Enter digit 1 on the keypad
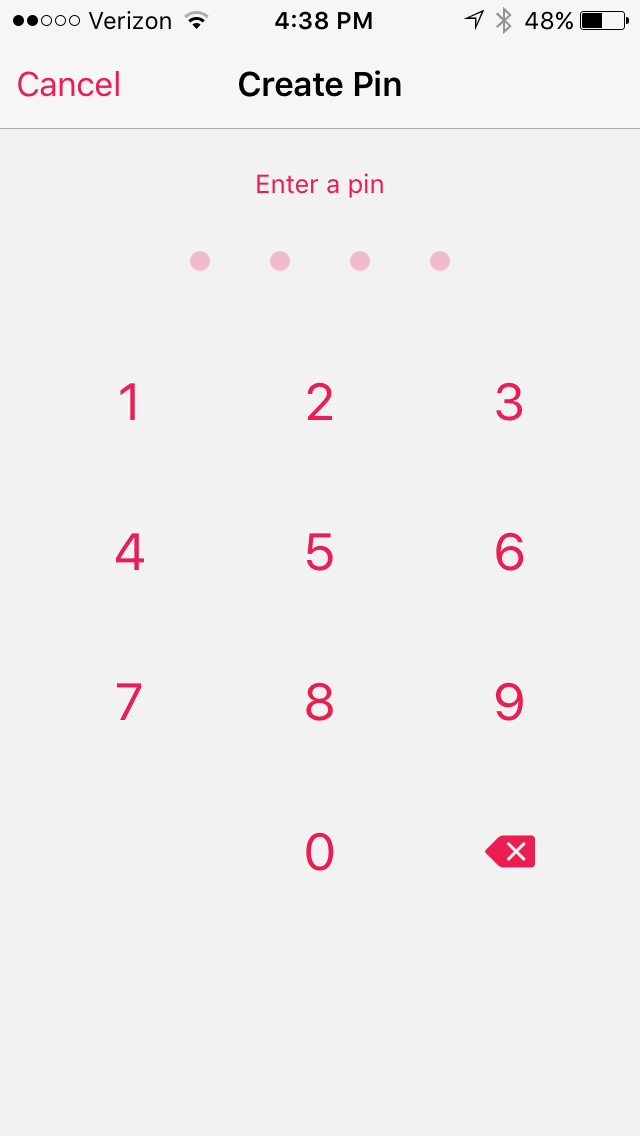The image size is (640, 1136). [x=130, y=402]
